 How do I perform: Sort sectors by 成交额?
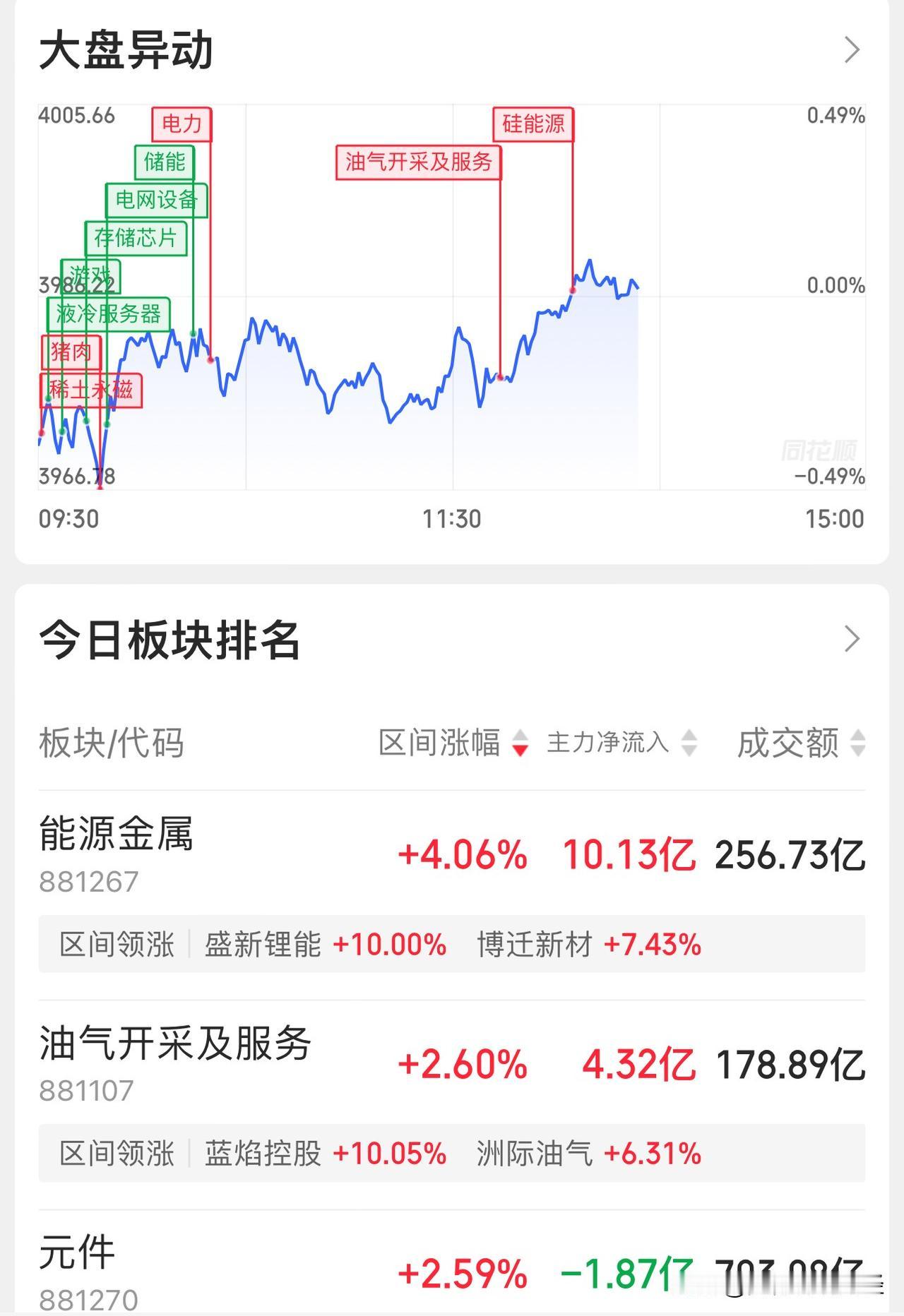(x=800, y=743)
